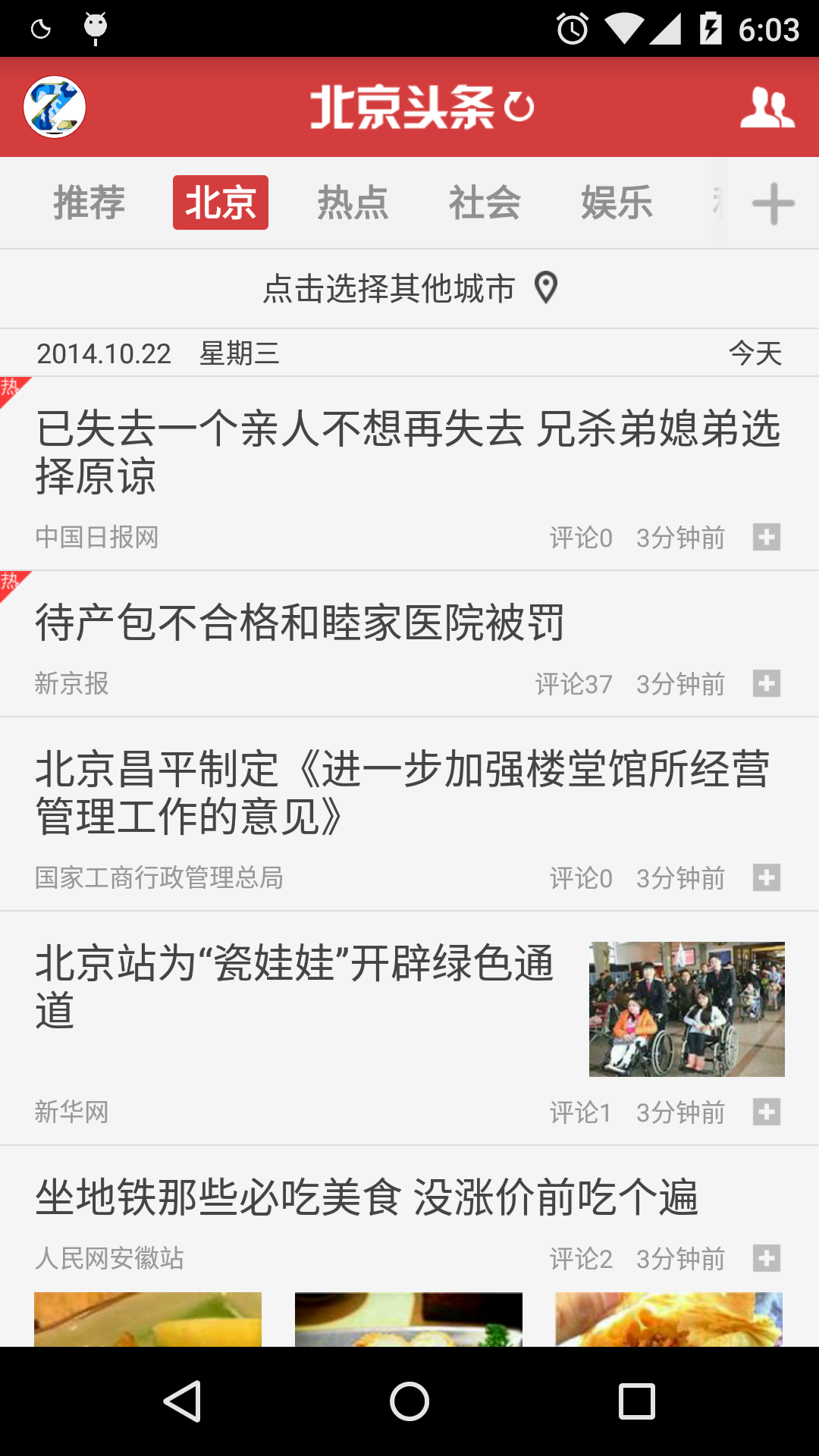Go to the 娱乐 tab

click(617, 202)
